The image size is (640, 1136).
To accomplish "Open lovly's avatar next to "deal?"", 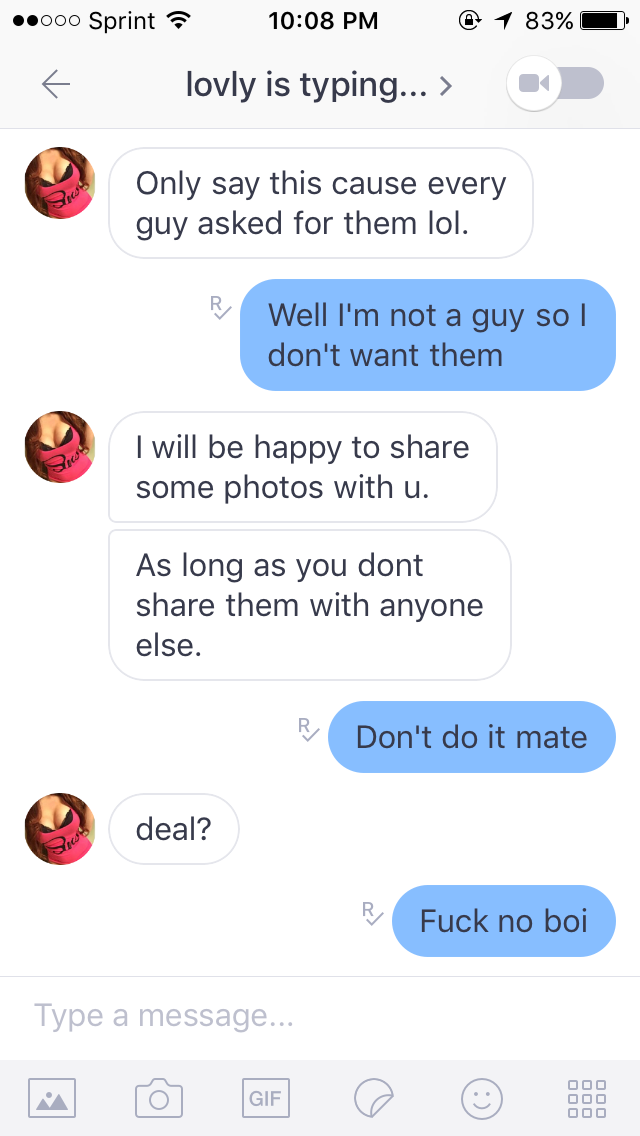I will point(60,829).
